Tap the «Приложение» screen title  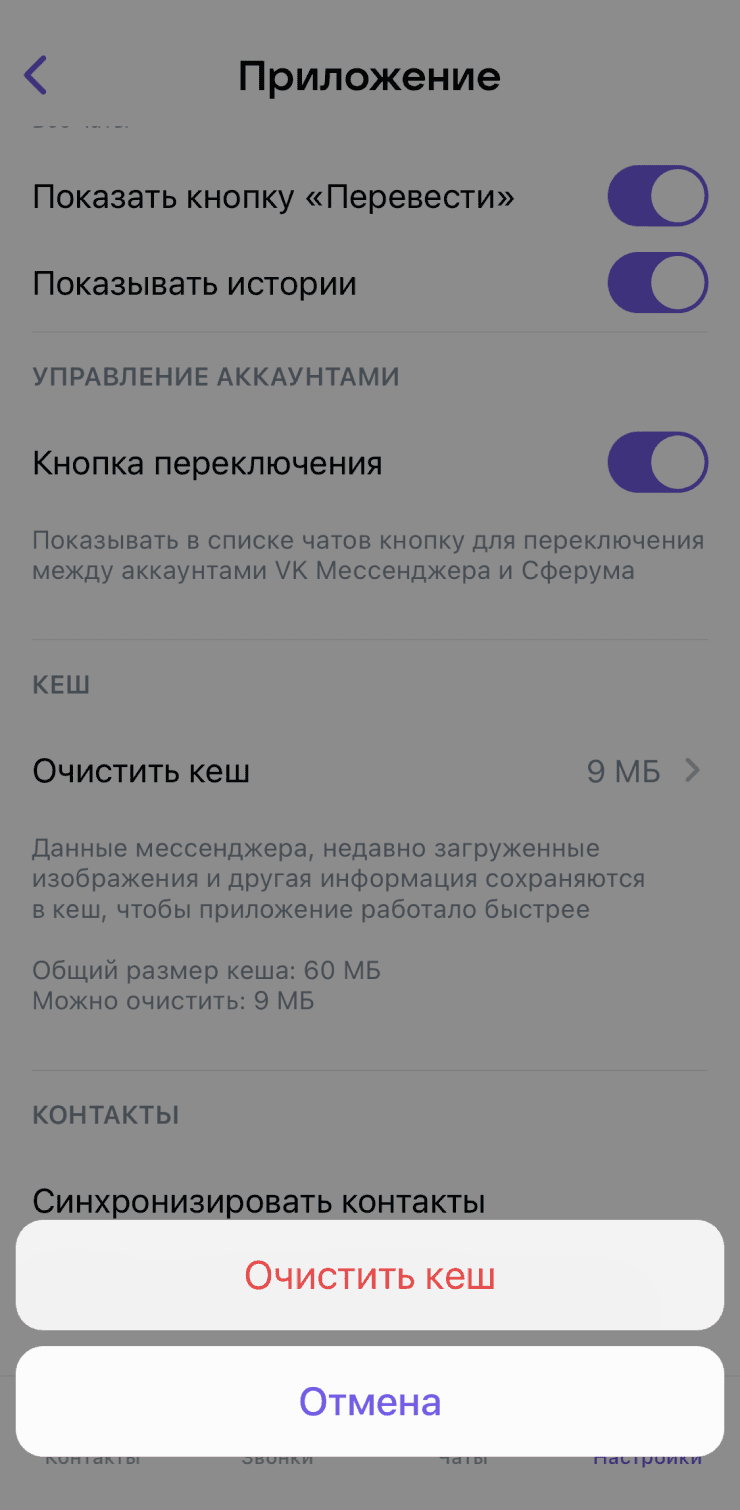coord(370,75)
